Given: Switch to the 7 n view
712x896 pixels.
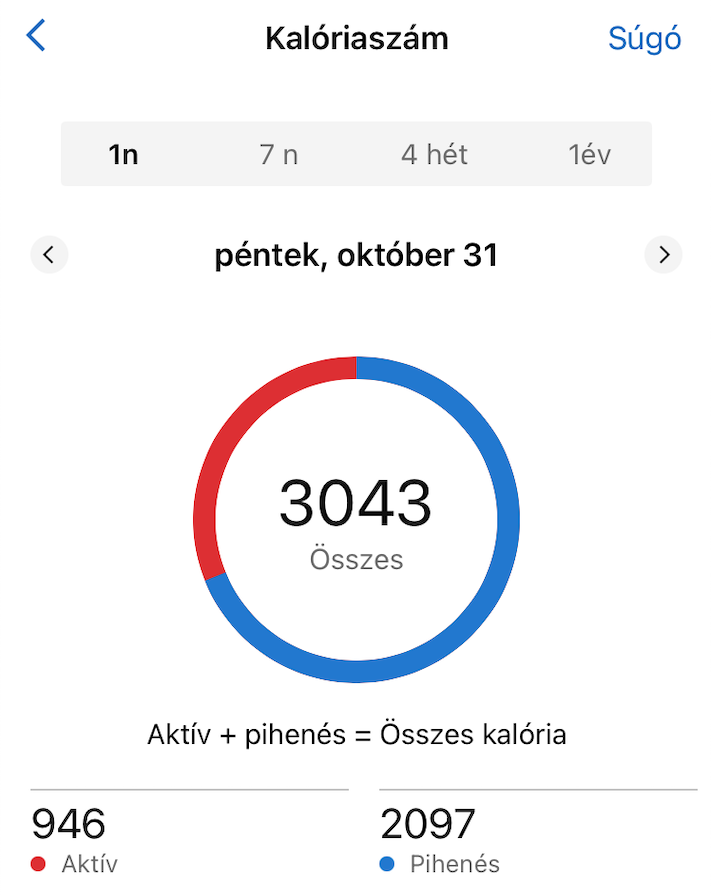Looking at the screenshot, I should [x=279, y=155].
